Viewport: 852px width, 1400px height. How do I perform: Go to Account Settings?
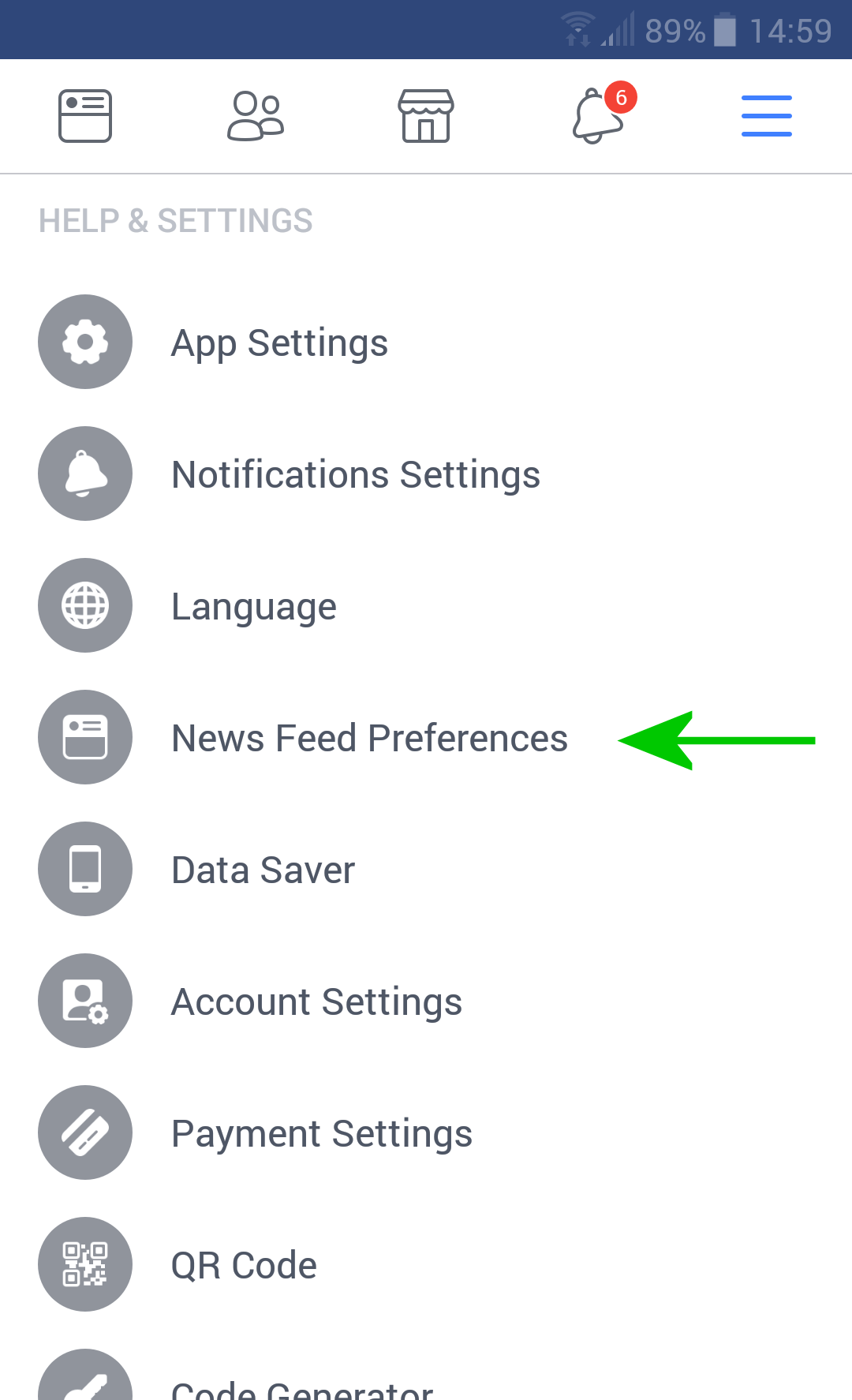426,1001
